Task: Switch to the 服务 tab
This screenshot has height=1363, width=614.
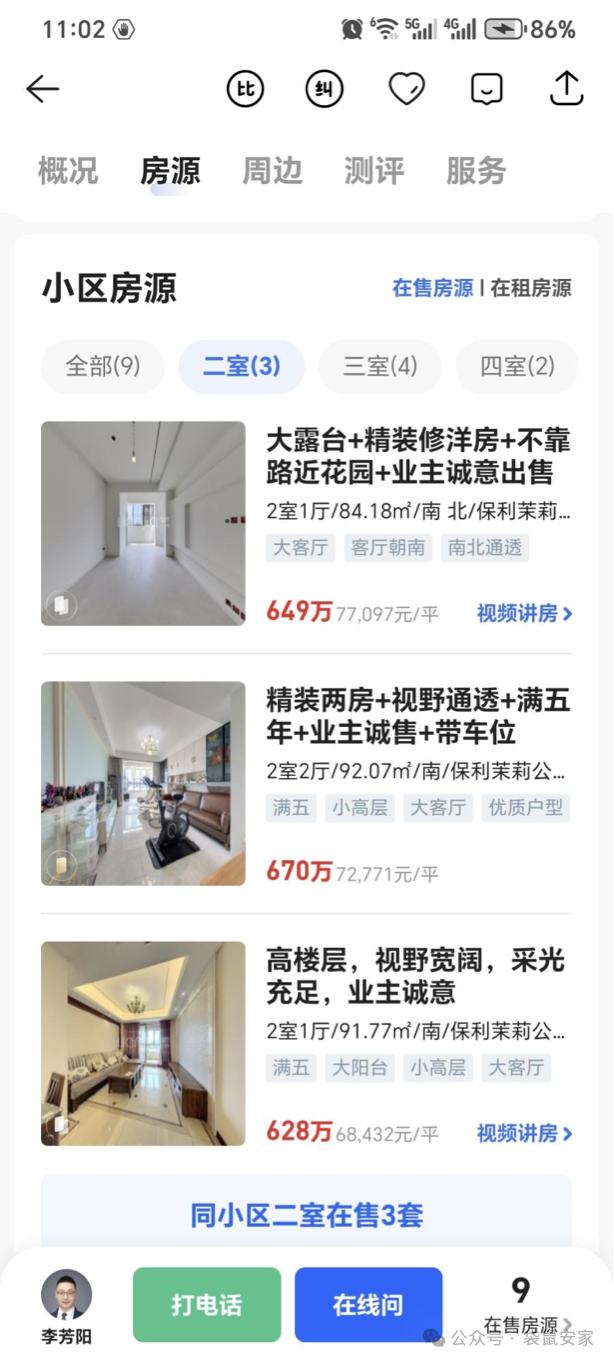Action: 476,171
